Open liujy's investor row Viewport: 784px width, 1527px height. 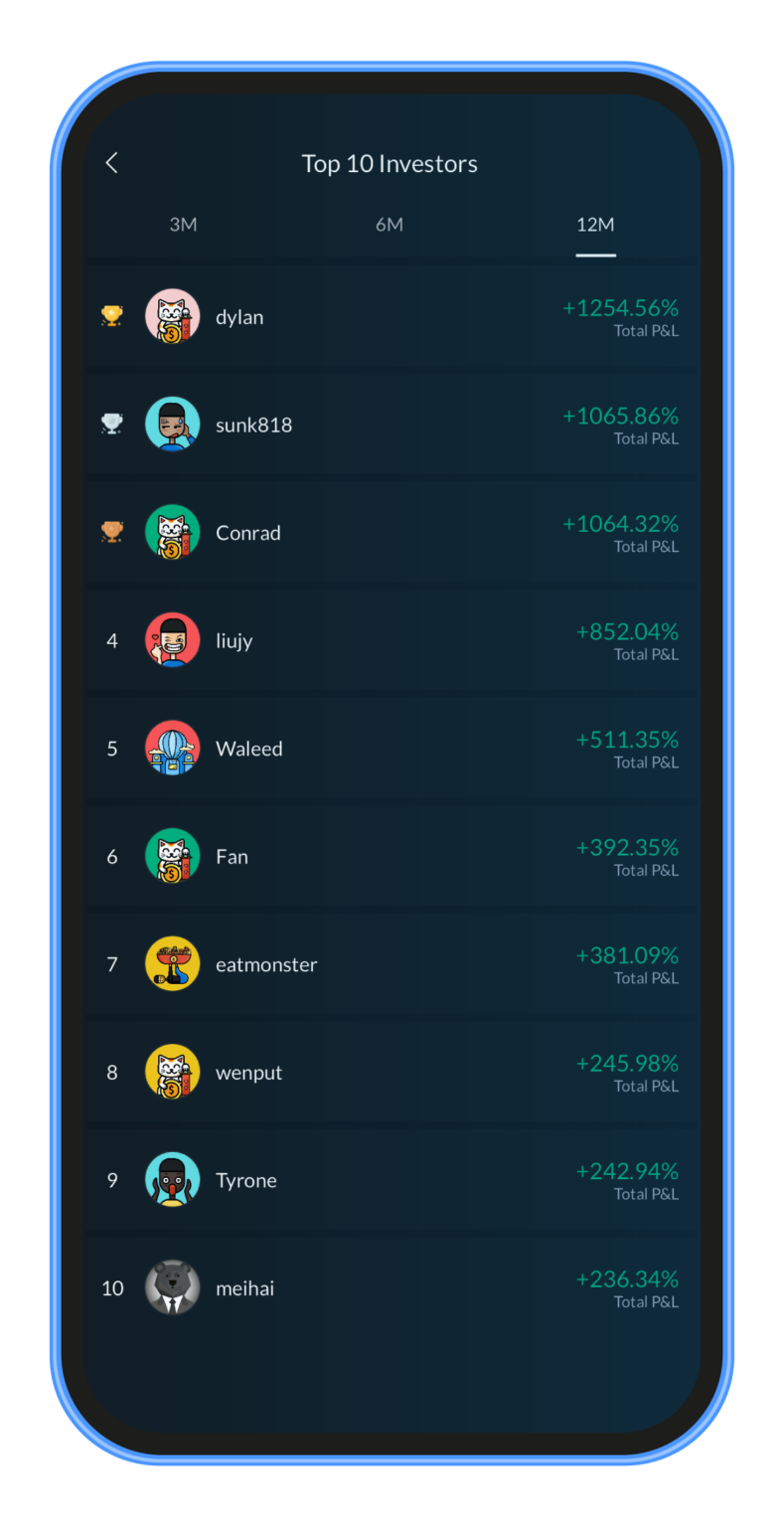click(x=392, y=640)
